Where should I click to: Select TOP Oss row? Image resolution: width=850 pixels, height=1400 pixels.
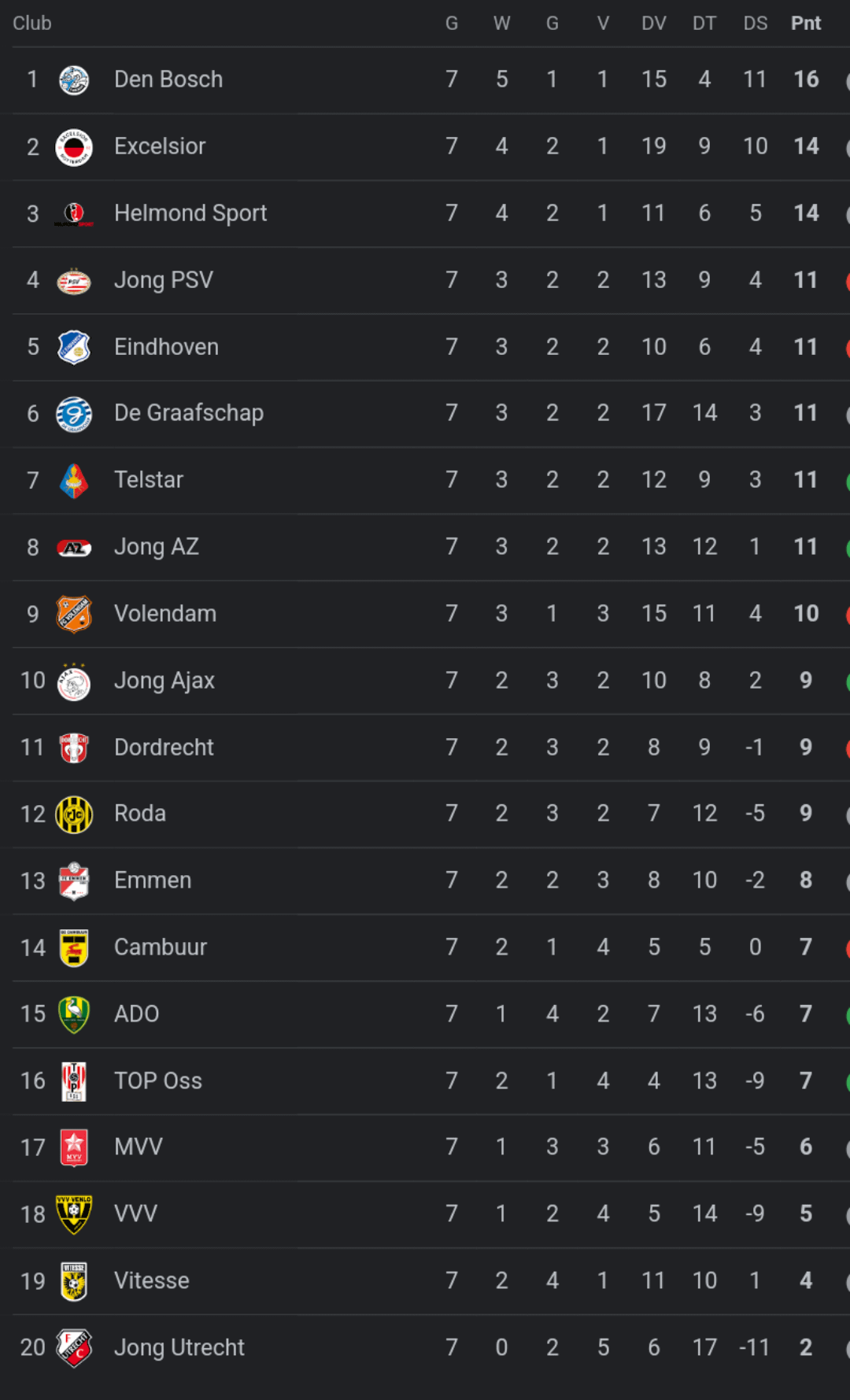pyautogui.click(x=425, y=1081)
